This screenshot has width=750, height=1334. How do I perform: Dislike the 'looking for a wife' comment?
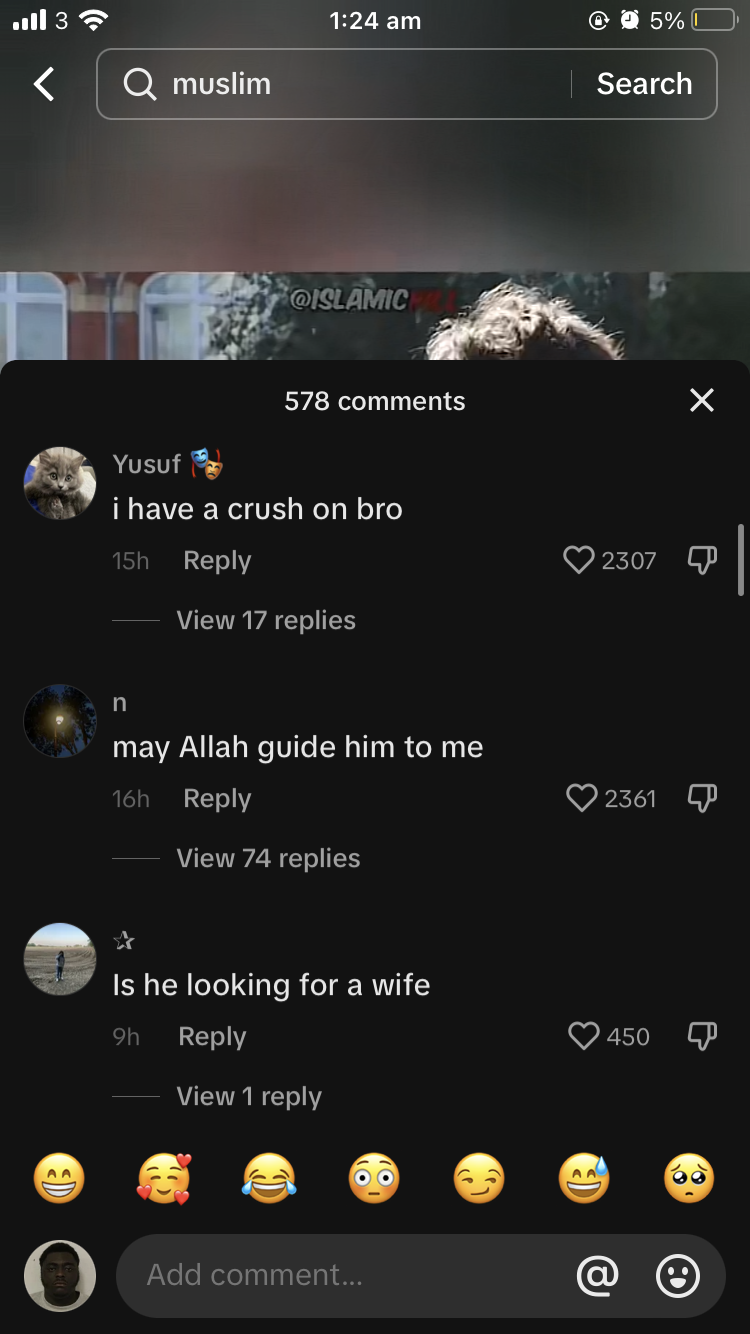coord(702,1037)
